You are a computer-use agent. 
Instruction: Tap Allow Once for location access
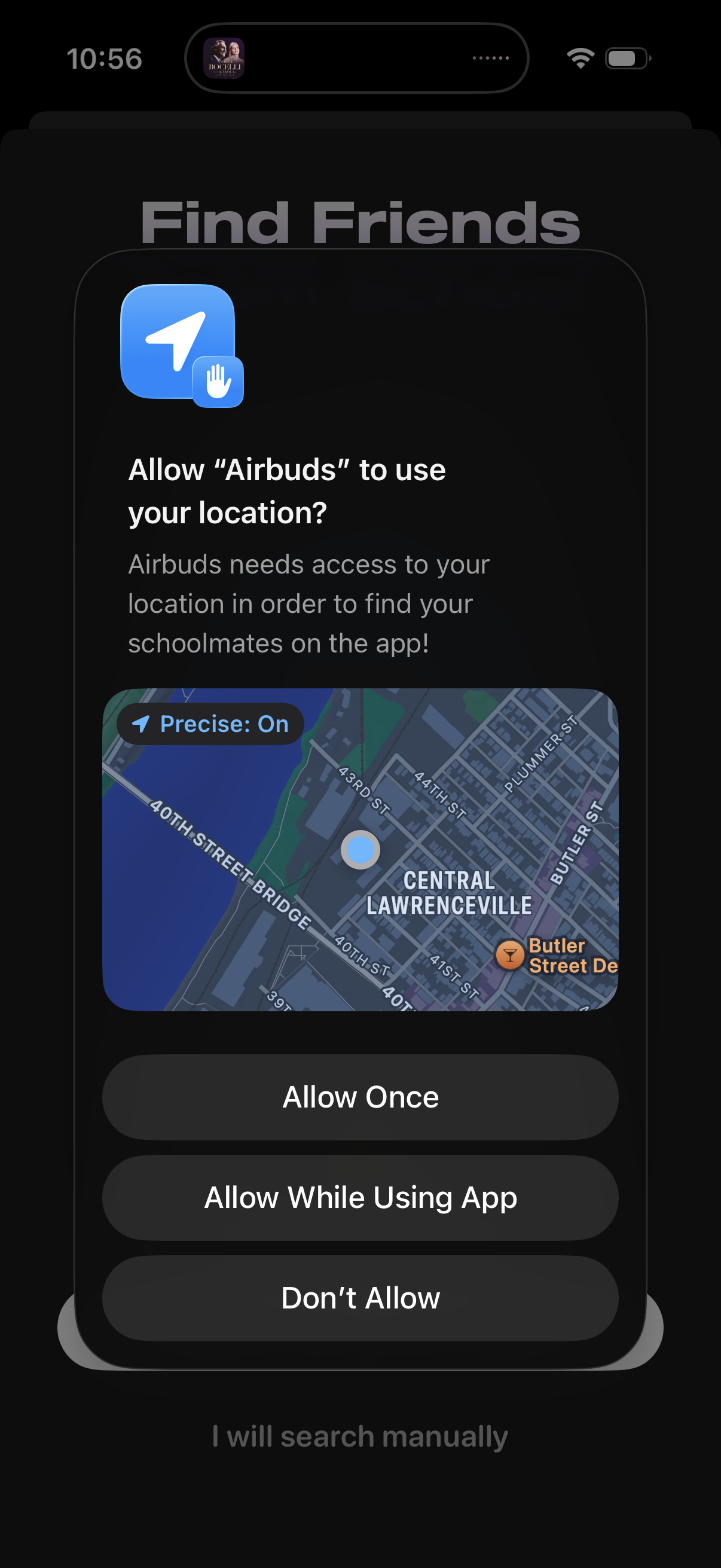click(x=360, y=1097)
